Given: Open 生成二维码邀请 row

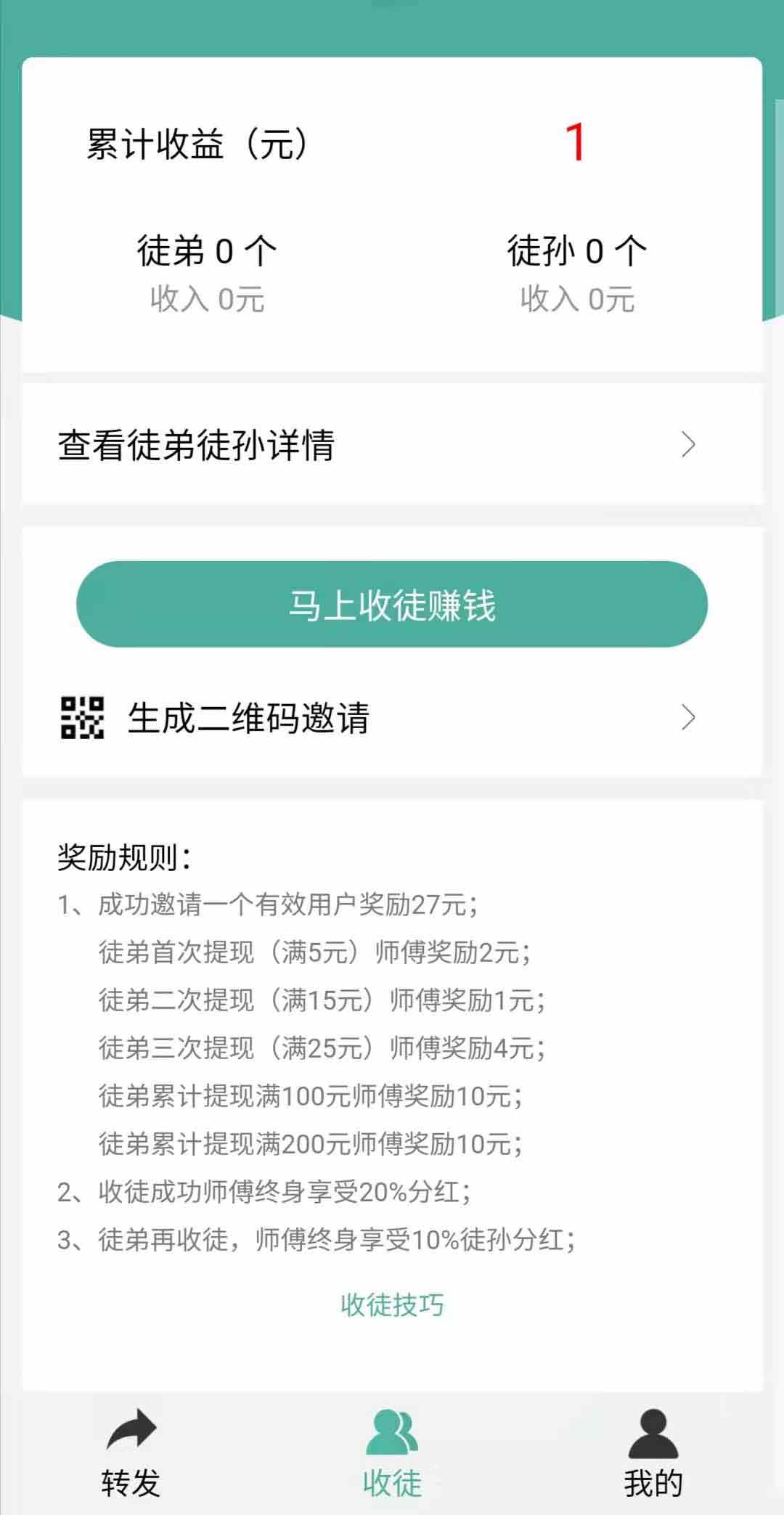Looking at the screenshot, I should tap(392, 717).
